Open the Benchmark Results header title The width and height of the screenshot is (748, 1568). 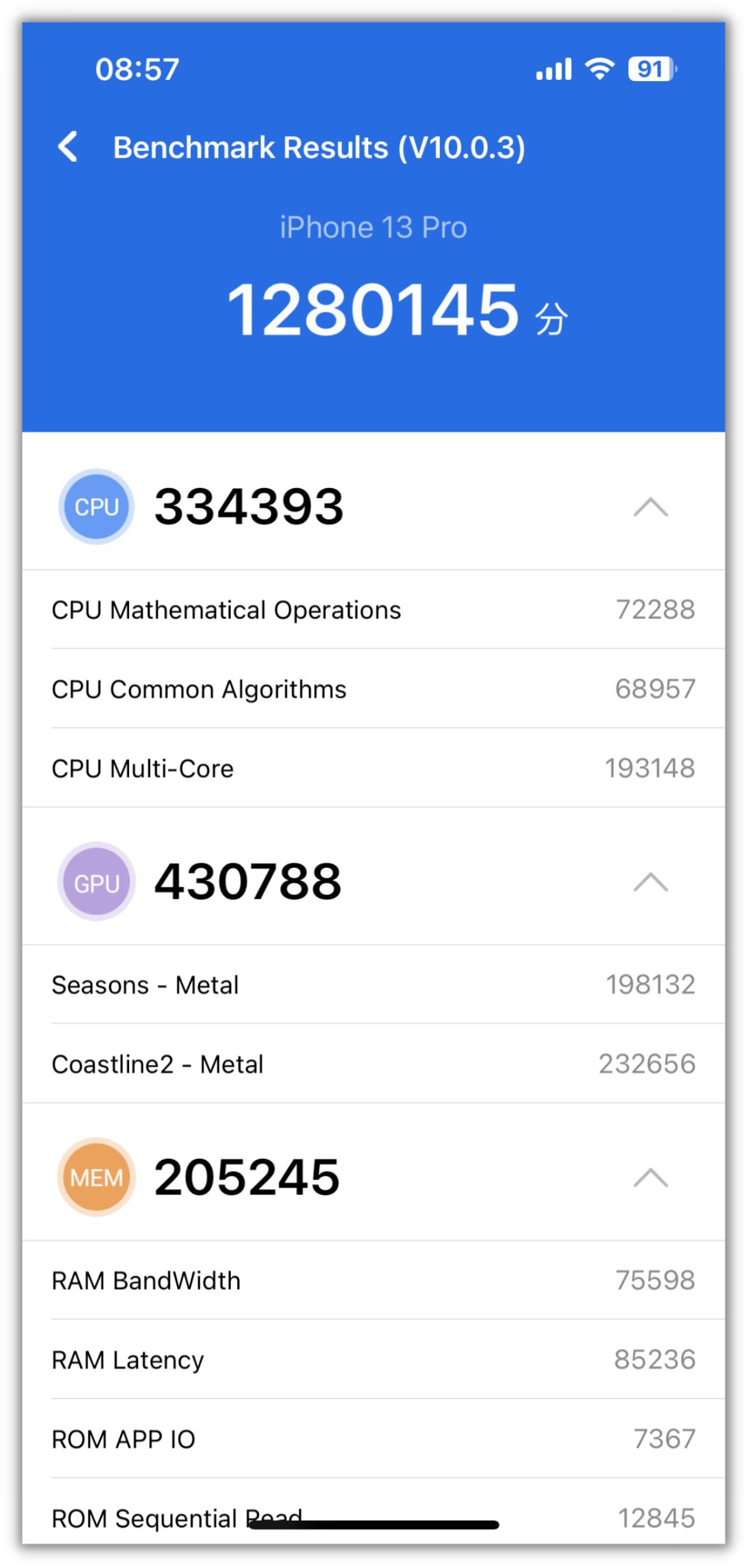(321, 146)
